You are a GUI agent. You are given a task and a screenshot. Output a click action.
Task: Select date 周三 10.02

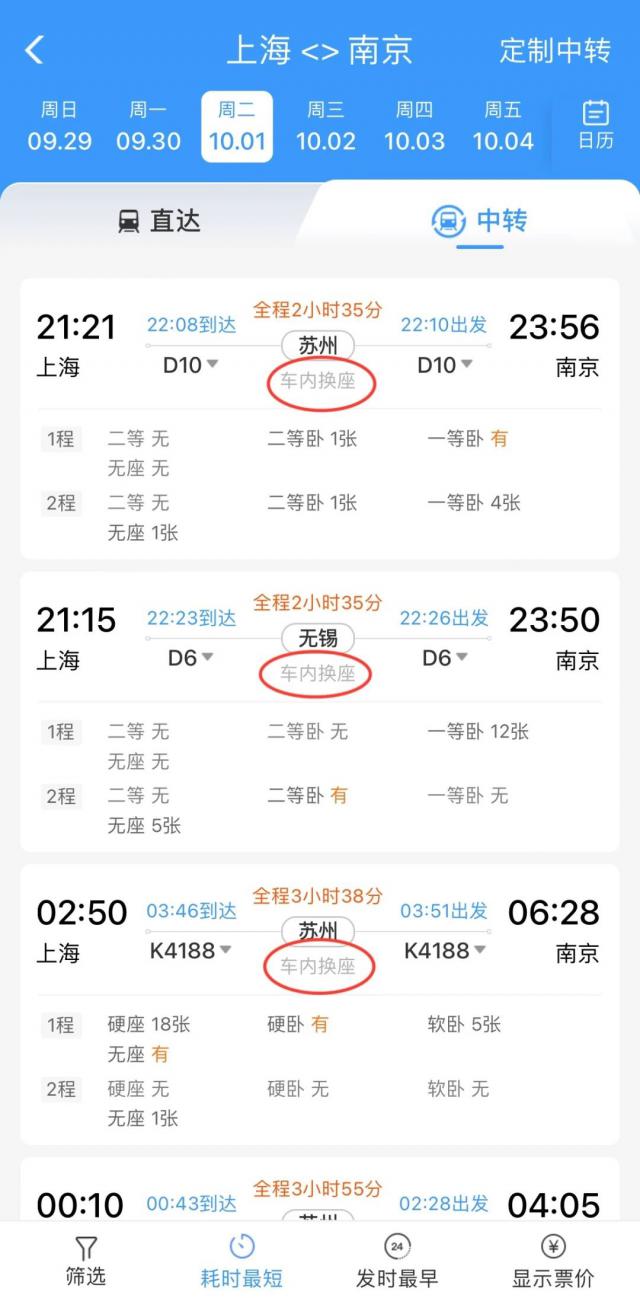(325, 126)
